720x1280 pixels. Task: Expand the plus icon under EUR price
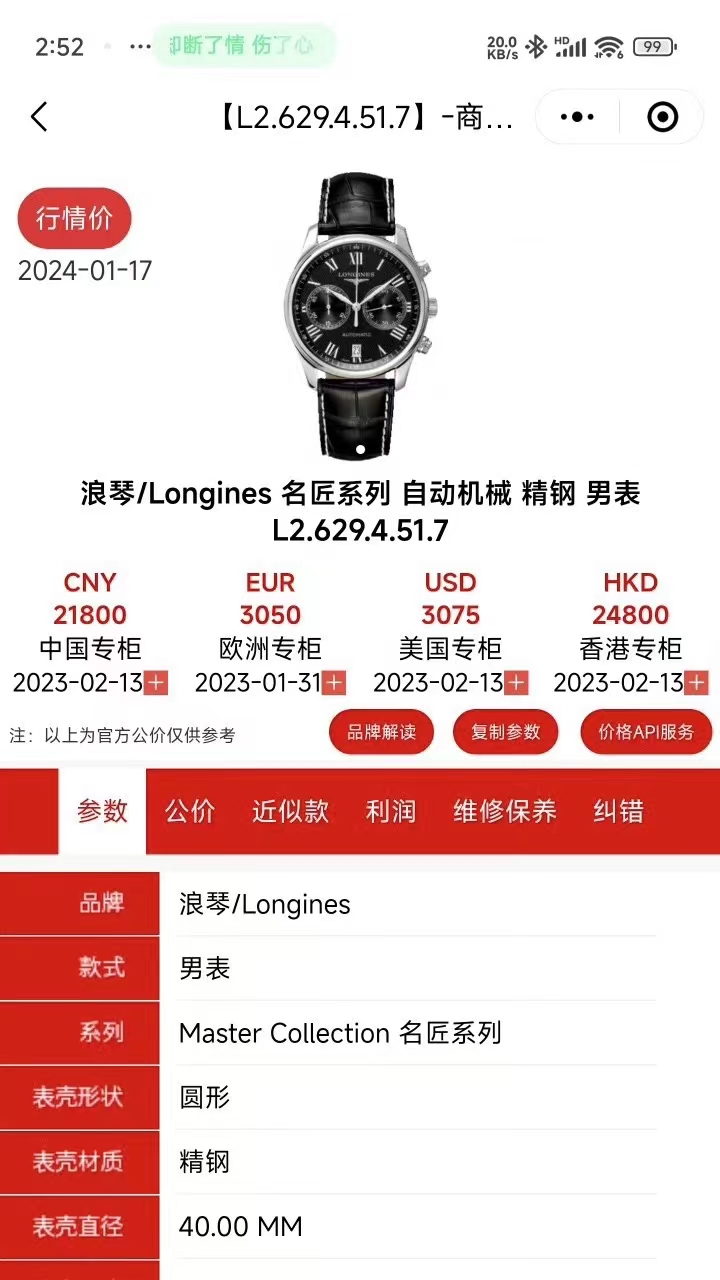click(334, 684)
